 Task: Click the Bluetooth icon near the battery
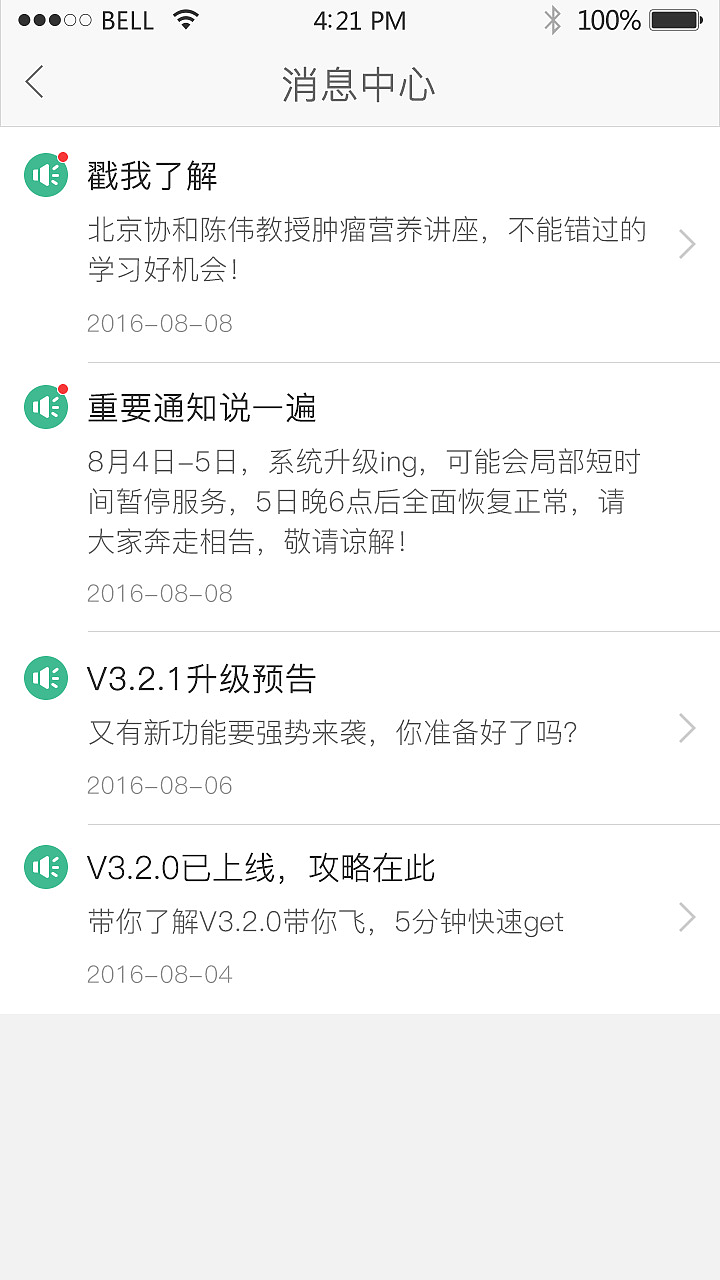pyautogui.click(x=551, y=18)
